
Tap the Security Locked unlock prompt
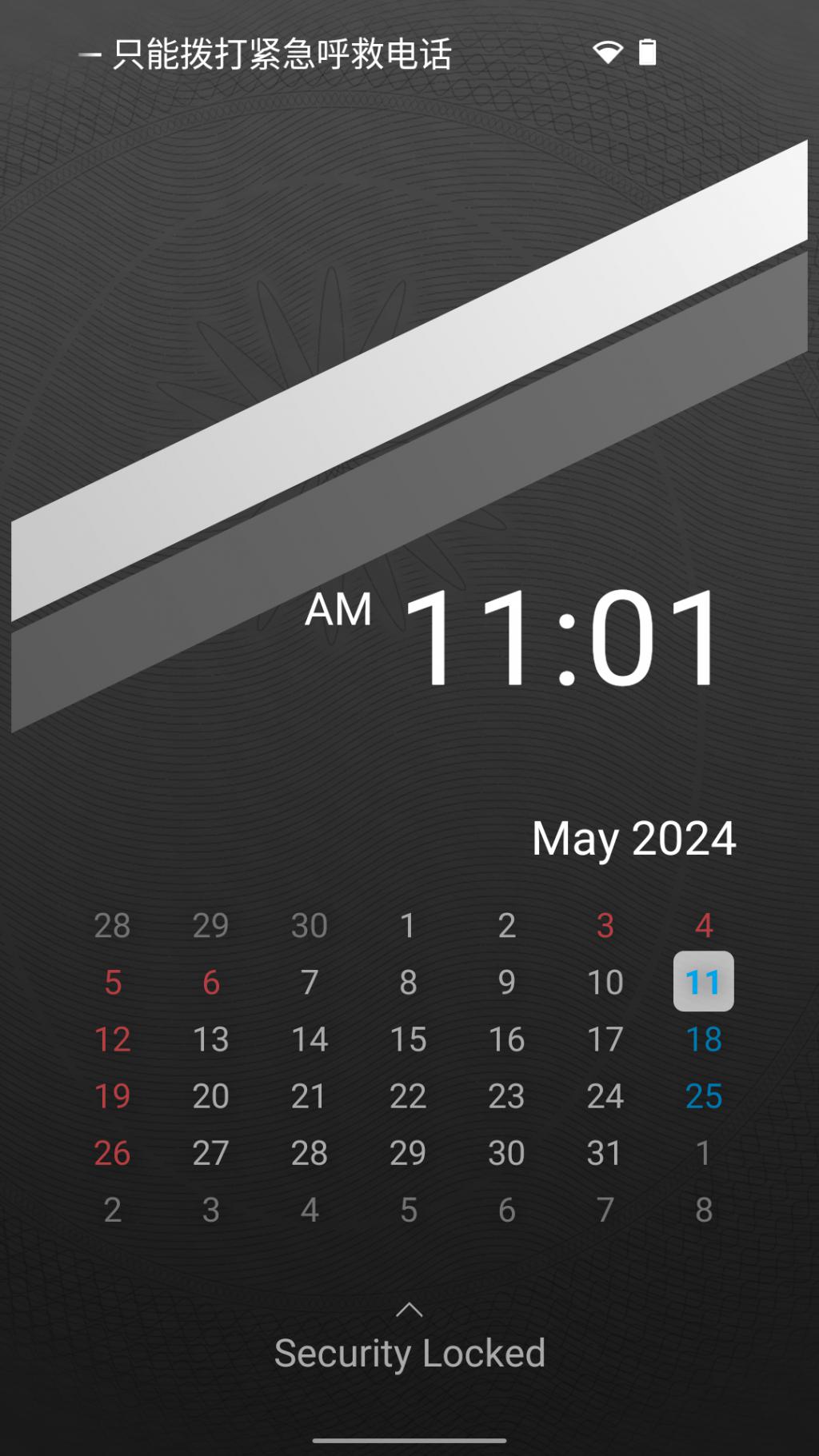coord(409,1352)
